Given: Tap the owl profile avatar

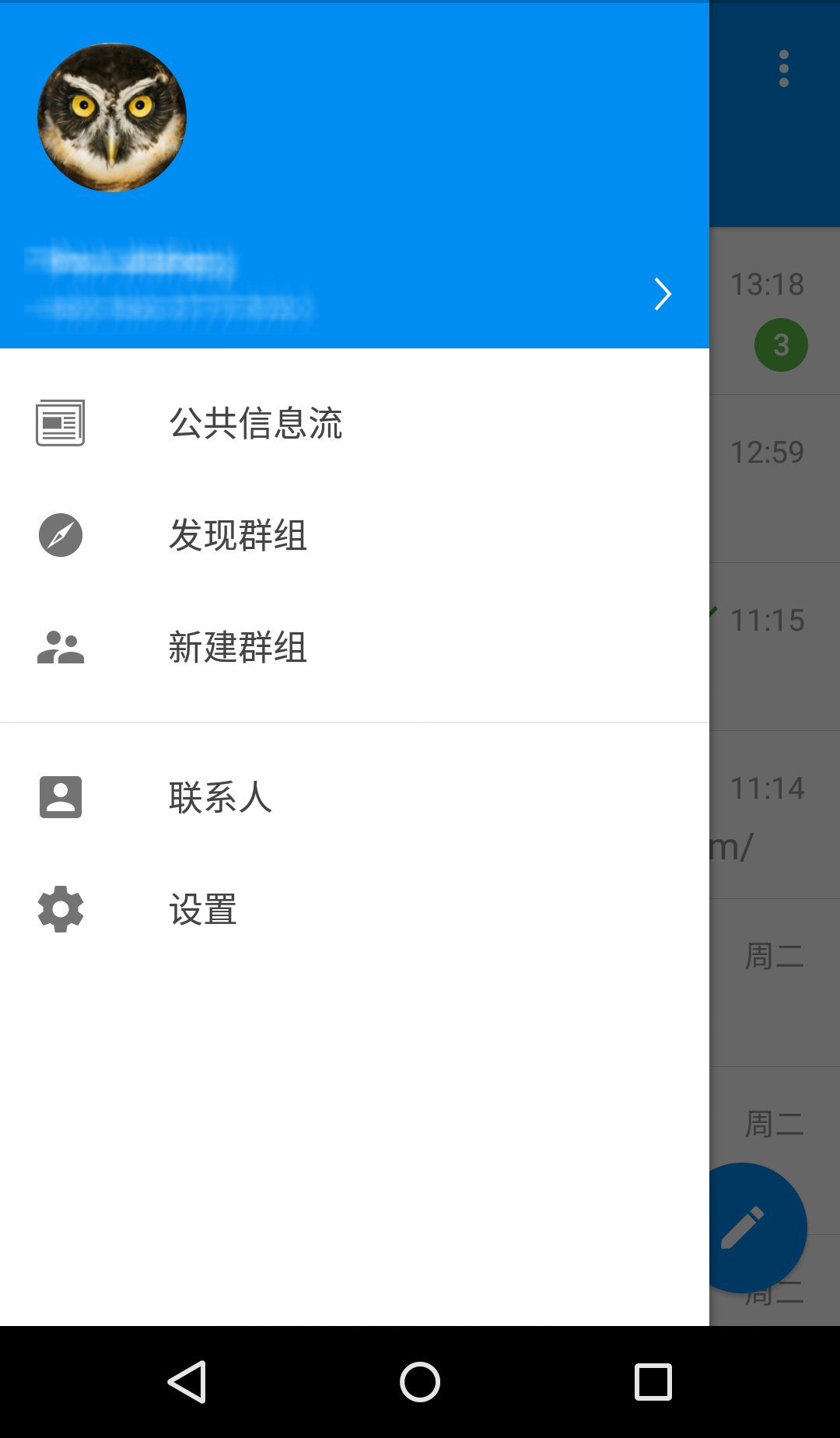Looking at the screenshot, I should (x=112, y=117).
